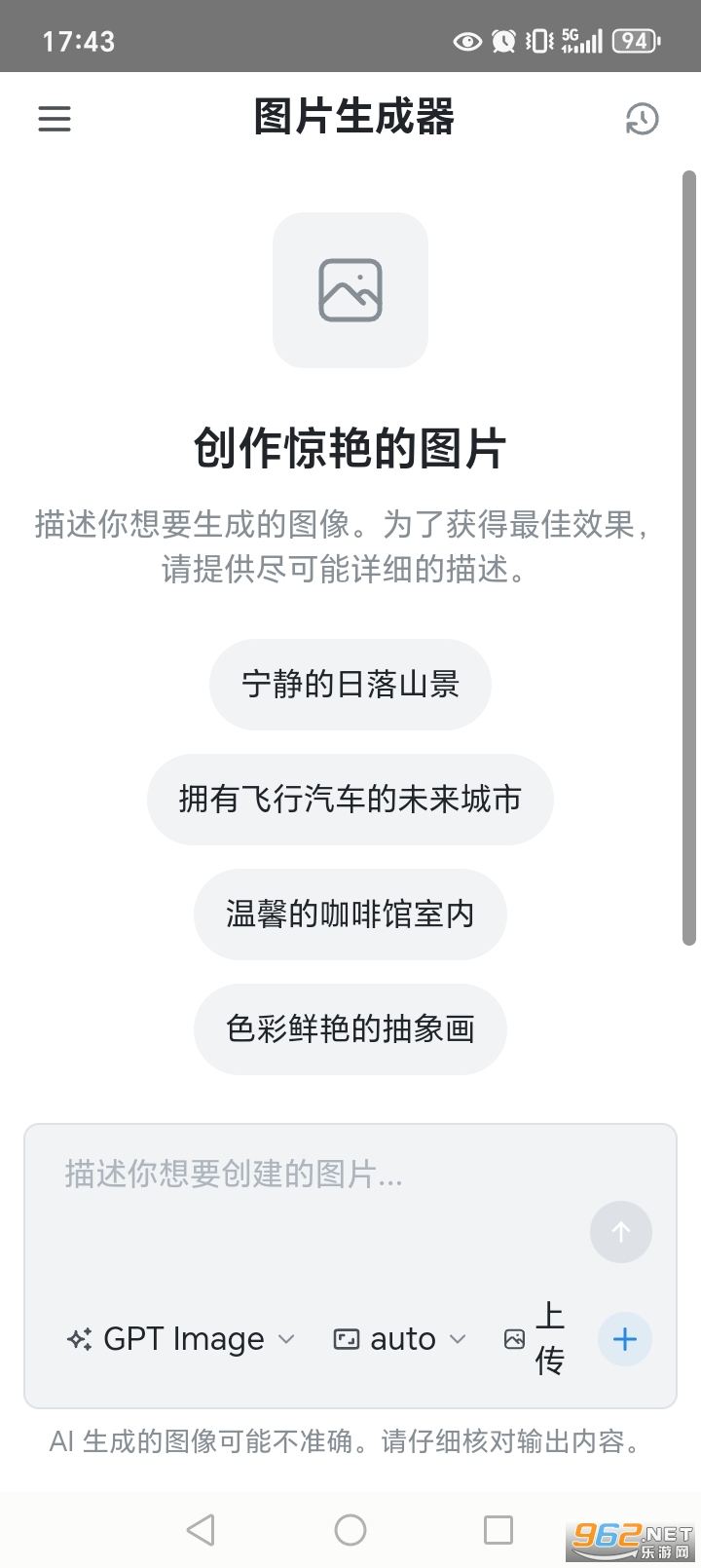Select the 宁静的日落山景 suggestion
The height and width of the screenshot is (1568, 701).
point(350,685)
